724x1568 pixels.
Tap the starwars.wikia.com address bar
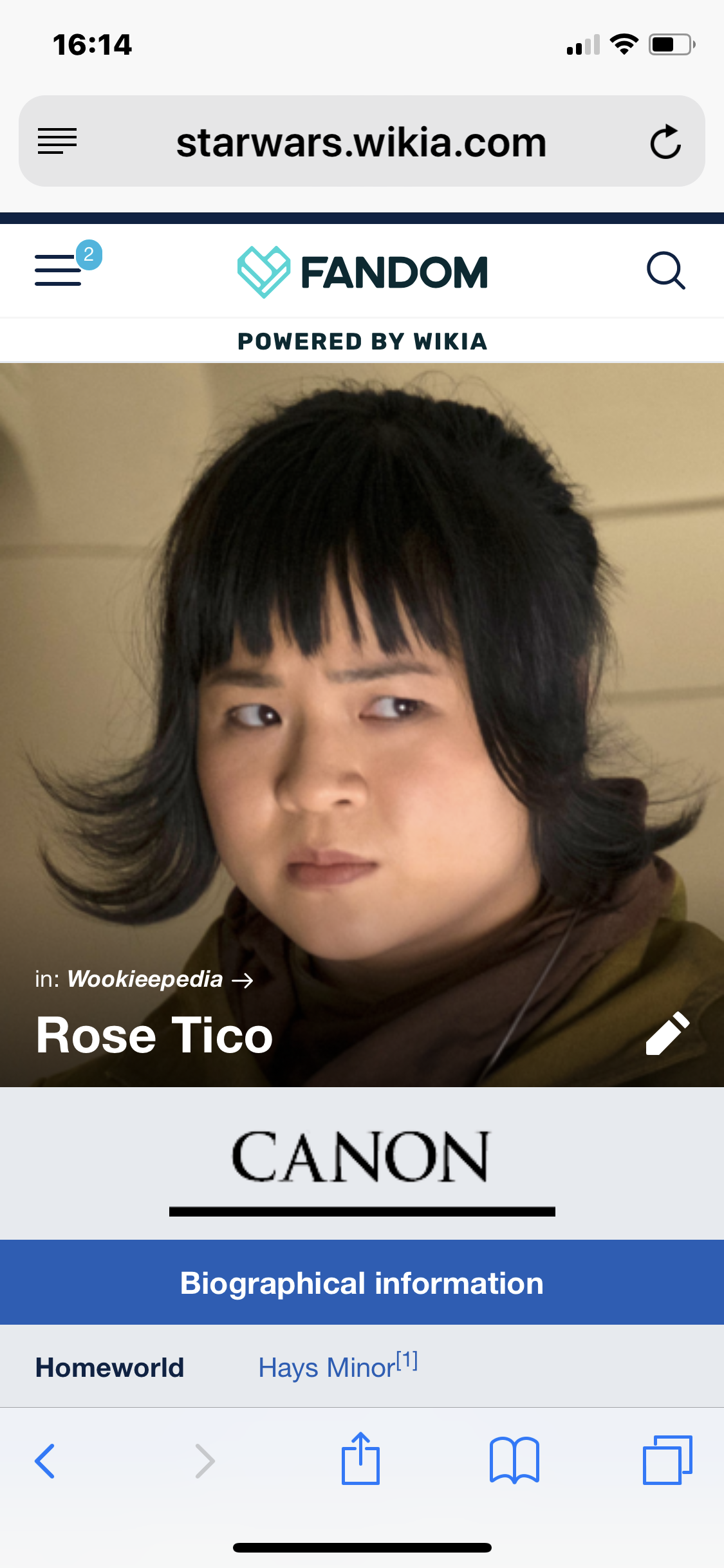point(362,142)
